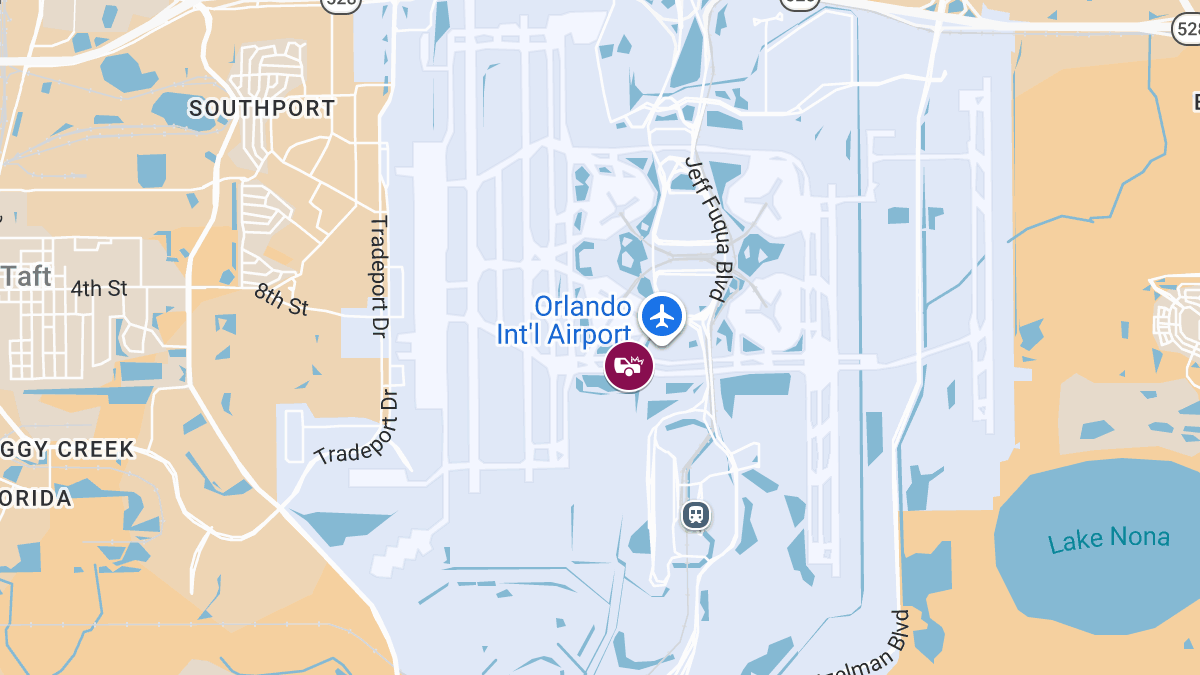The height and width of the screenshot is (675, 1200).
Task: Select the train station marker
Action: point(696,515)
